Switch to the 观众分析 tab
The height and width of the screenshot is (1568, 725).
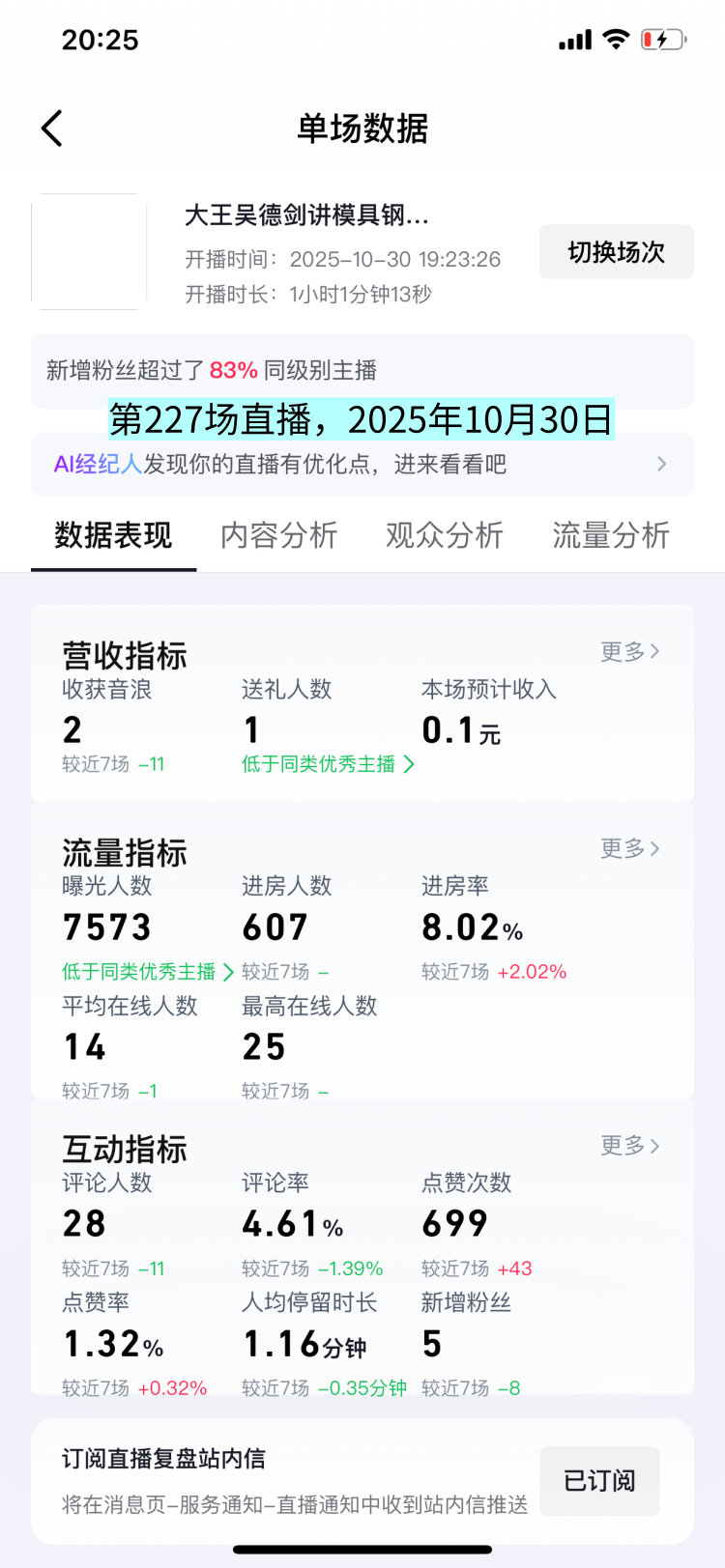[x=445, y=535]
